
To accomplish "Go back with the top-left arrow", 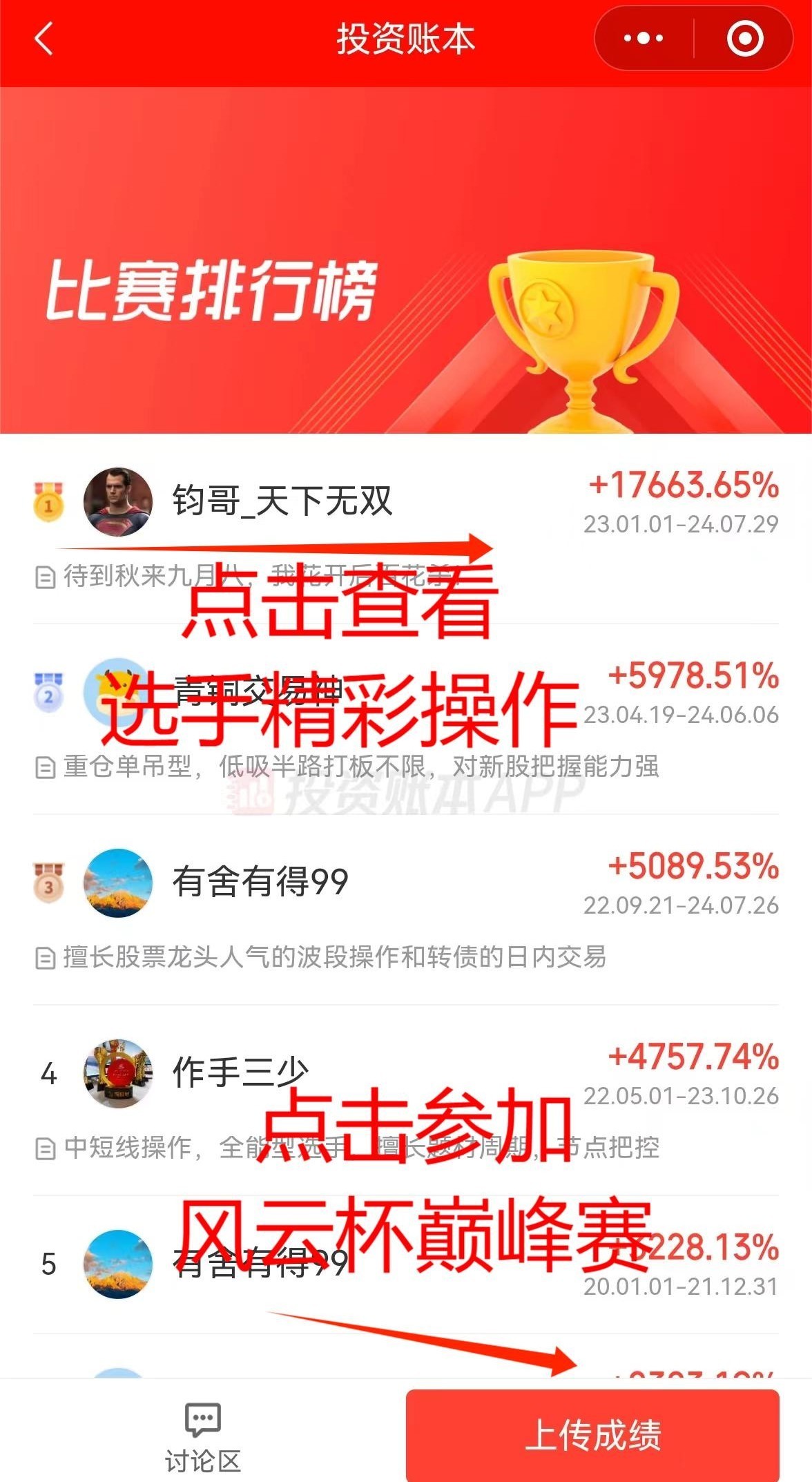I will [x=43, y=39].
